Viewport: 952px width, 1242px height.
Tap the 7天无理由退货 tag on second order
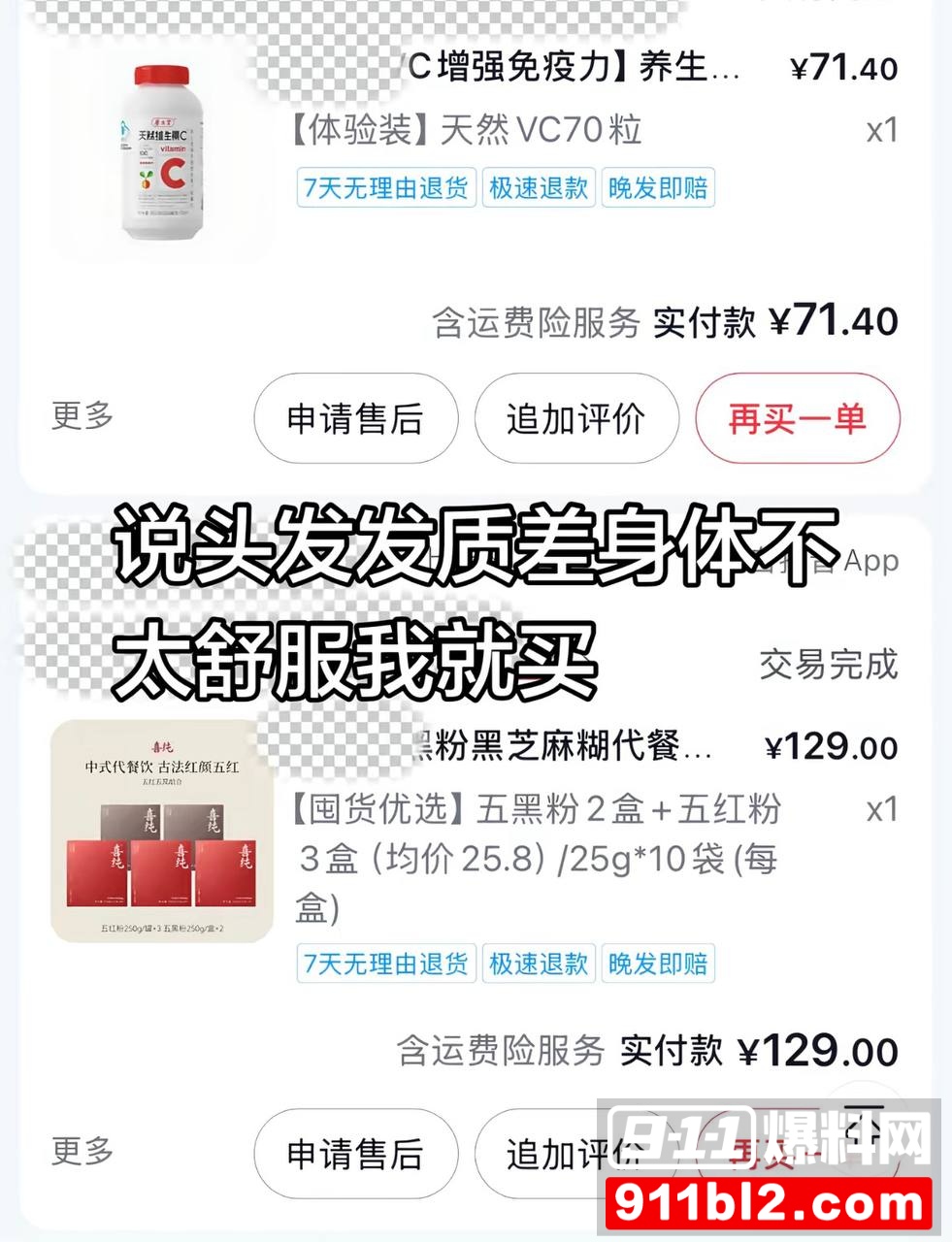click(x=385, y=964)
